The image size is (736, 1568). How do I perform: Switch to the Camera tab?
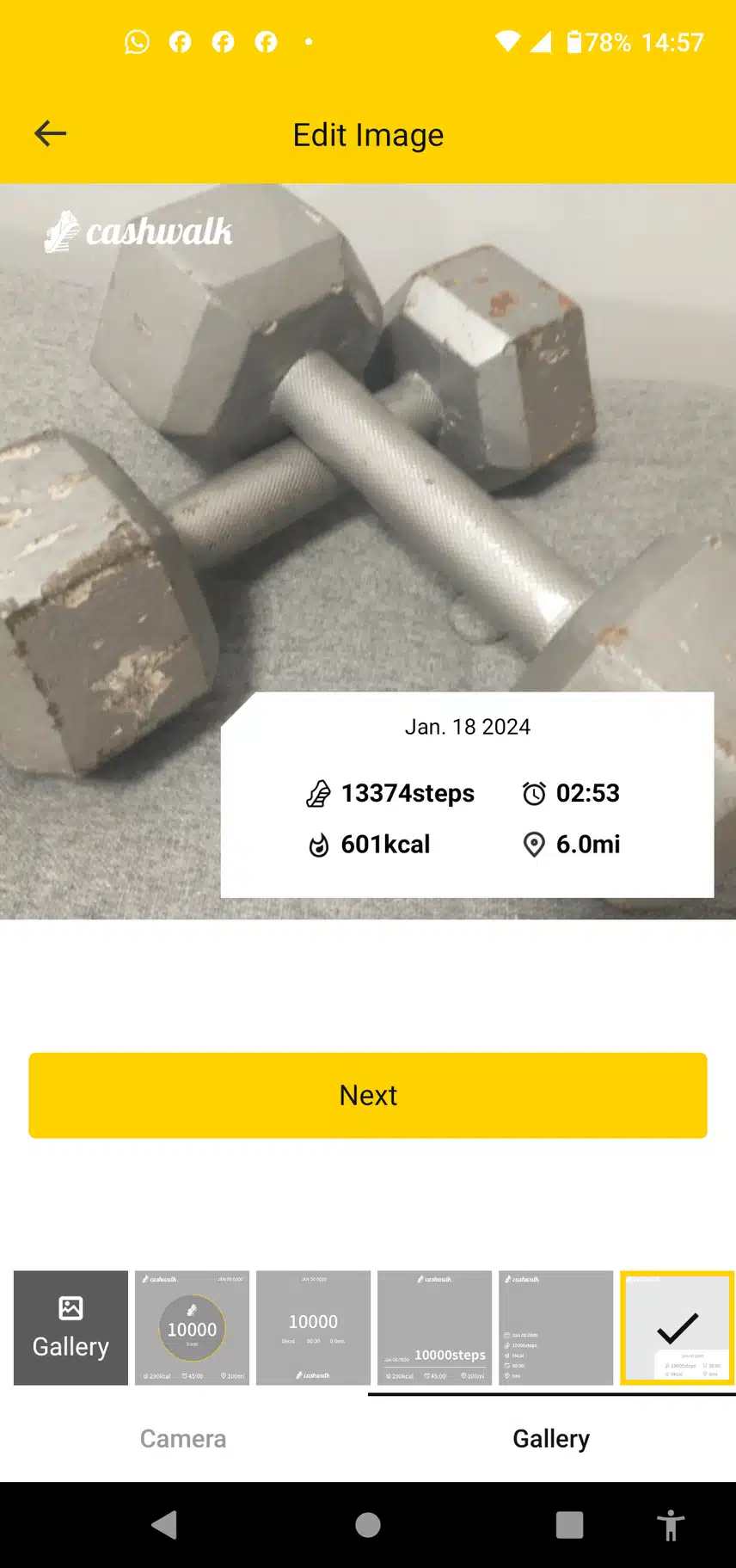pyautogui.click(x=183, y=1438)
